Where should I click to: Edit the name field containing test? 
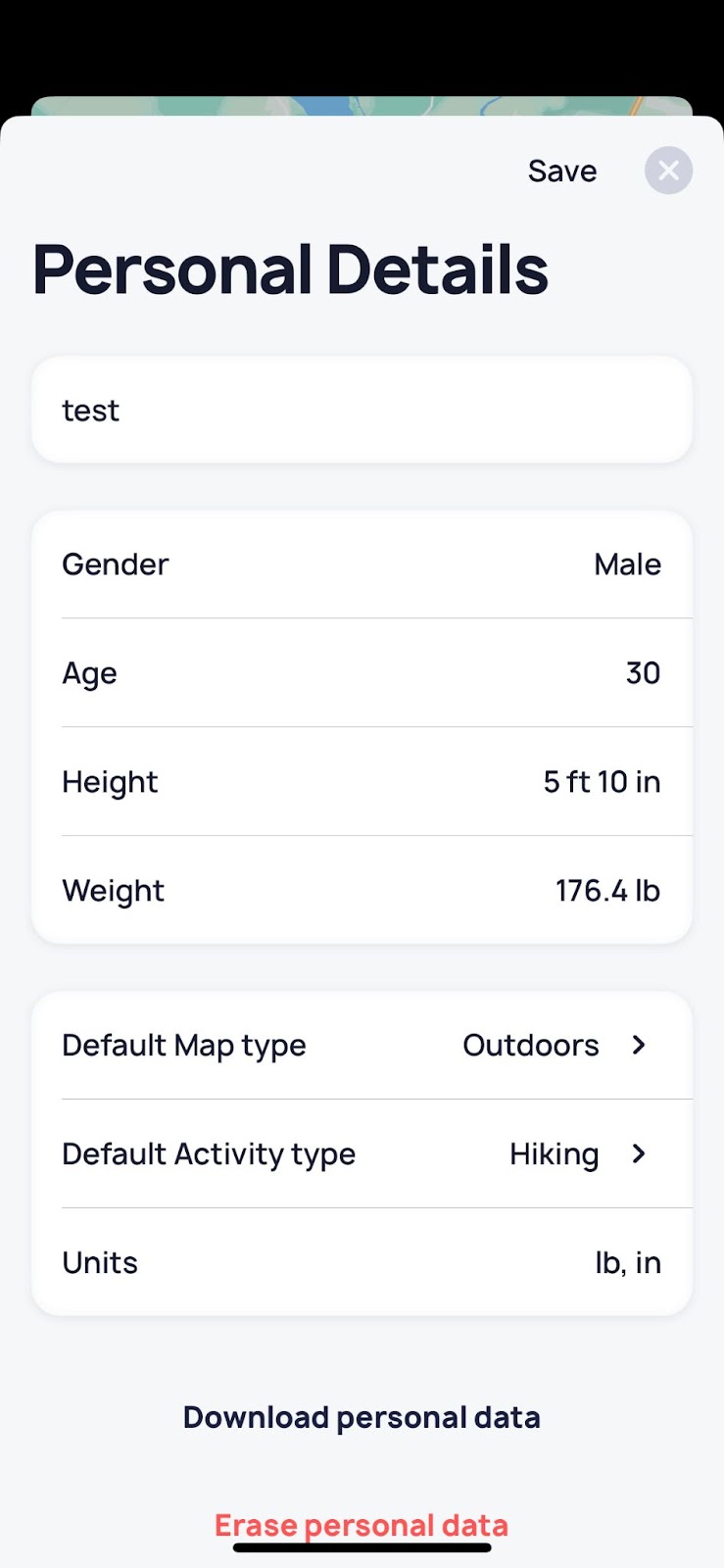click(x=362, y=410)
